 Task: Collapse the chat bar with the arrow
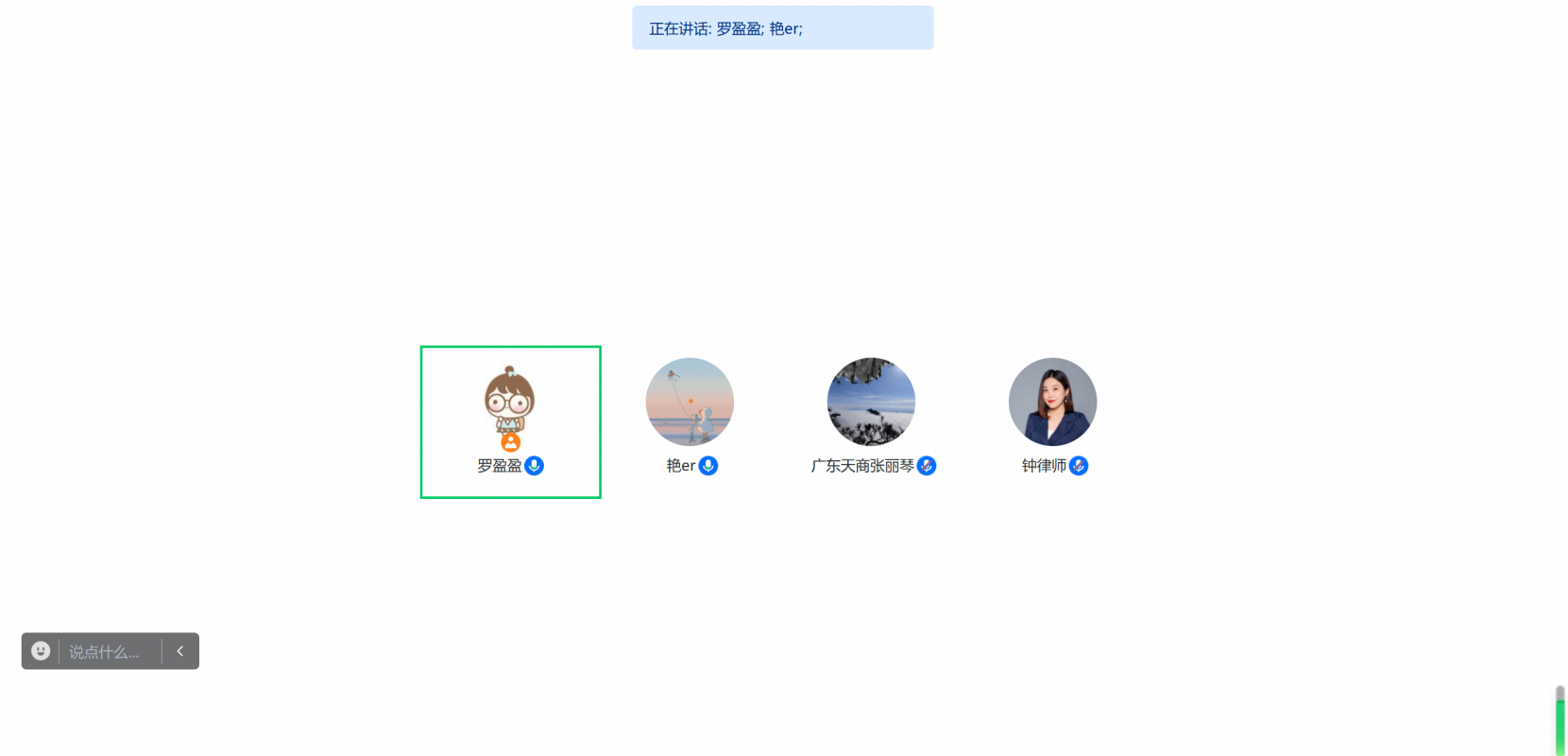coord(180,651)
